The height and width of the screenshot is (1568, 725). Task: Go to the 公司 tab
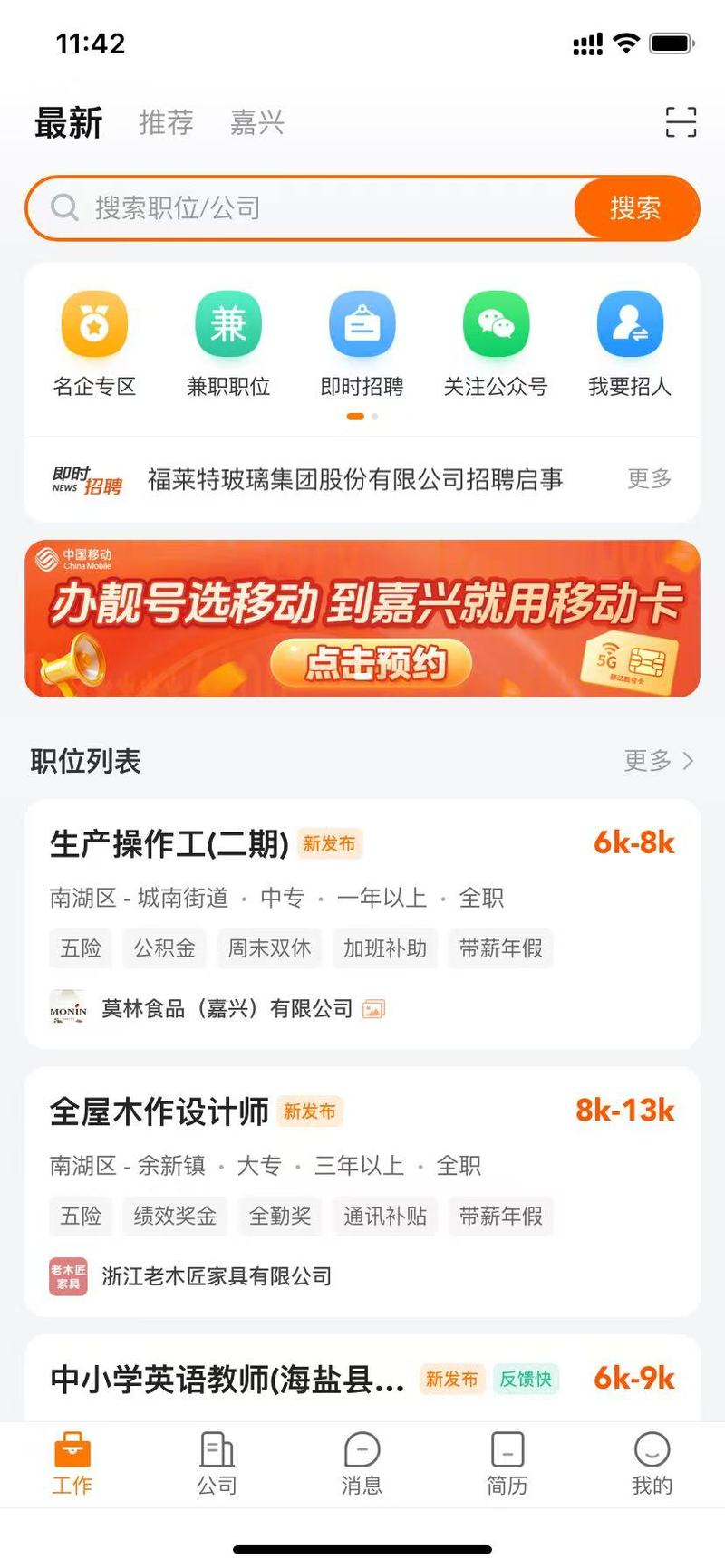point(217,1464)
